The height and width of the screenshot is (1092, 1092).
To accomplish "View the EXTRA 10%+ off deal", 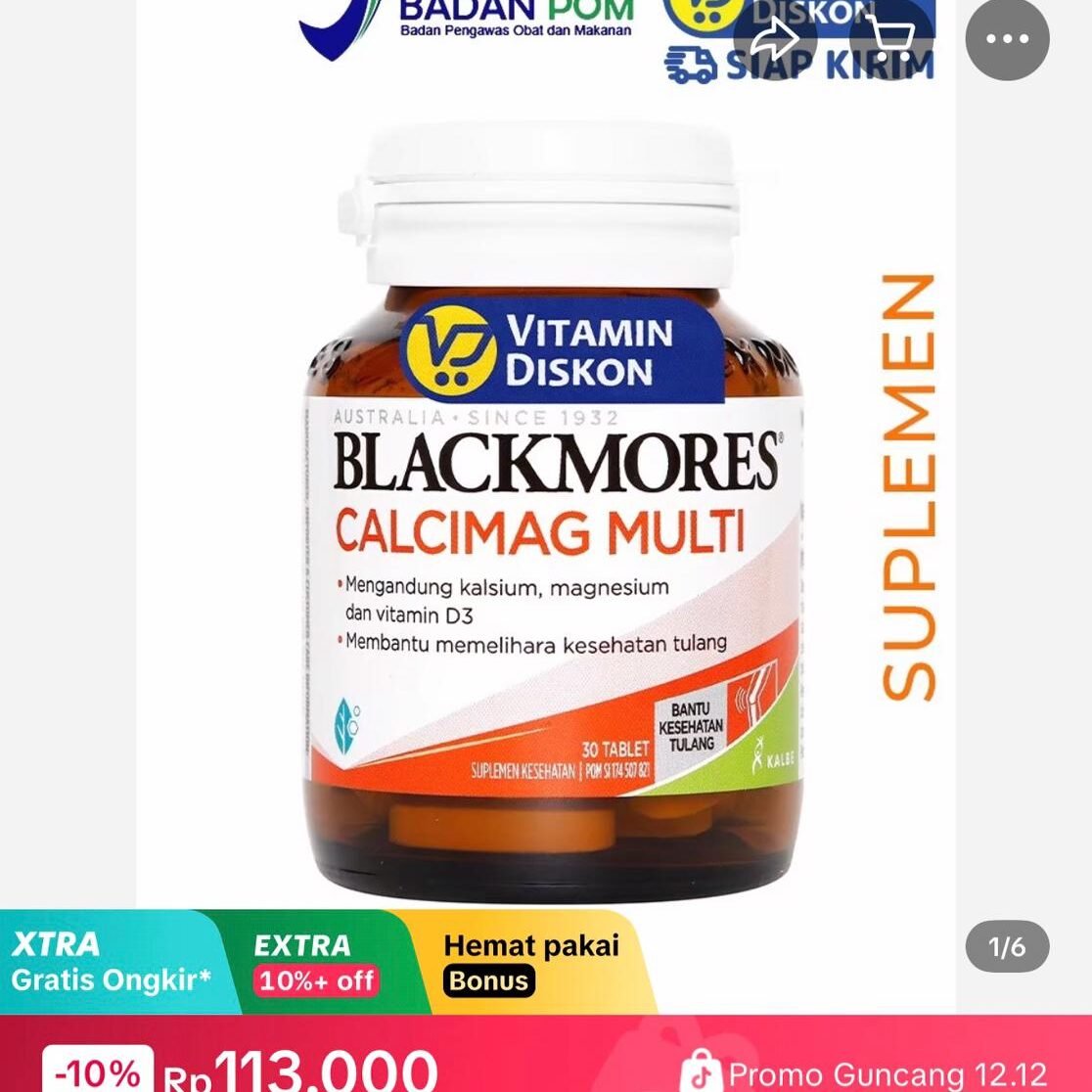I will coord(315,963).
